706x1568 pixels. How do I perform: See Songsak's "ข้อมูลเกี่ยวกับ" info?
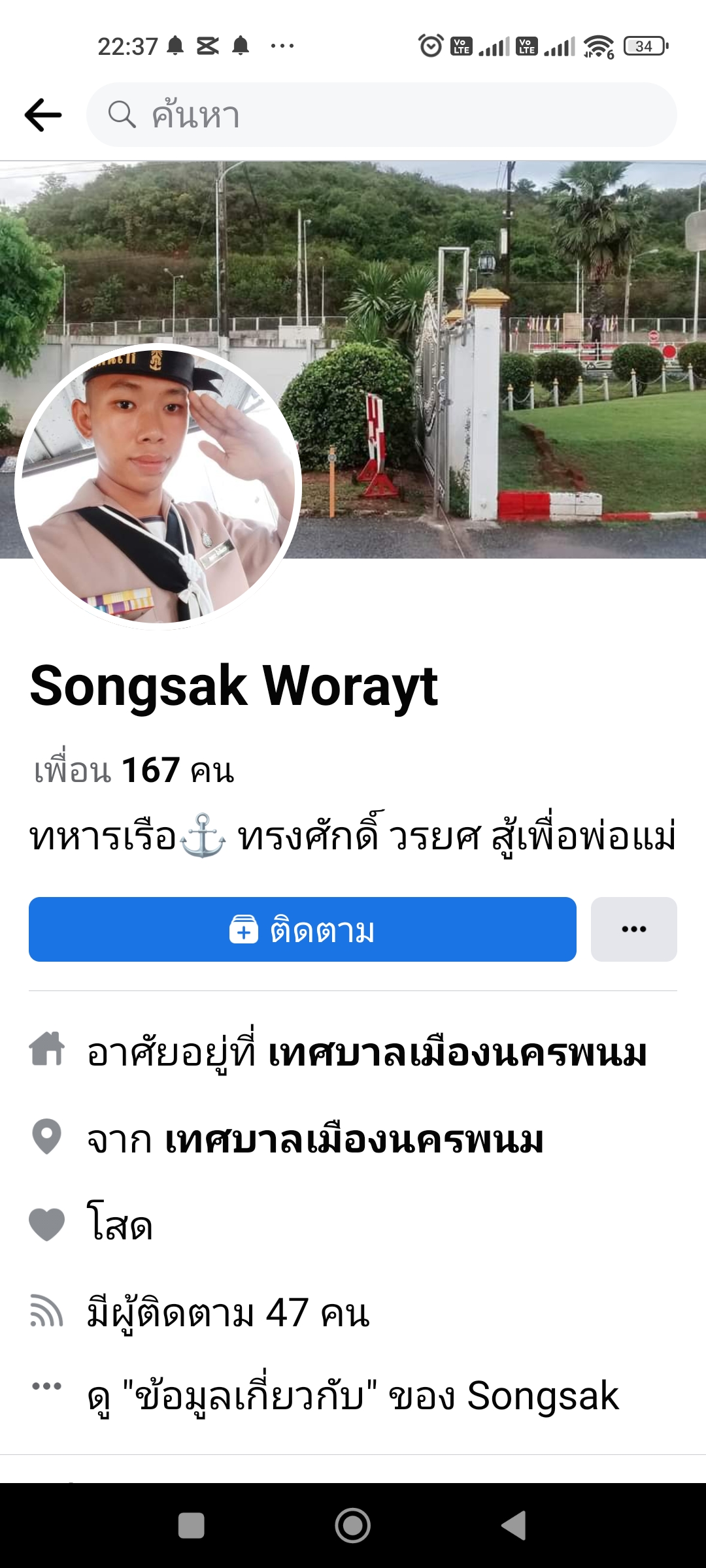pyautogui.click(x=353, y=1396)
